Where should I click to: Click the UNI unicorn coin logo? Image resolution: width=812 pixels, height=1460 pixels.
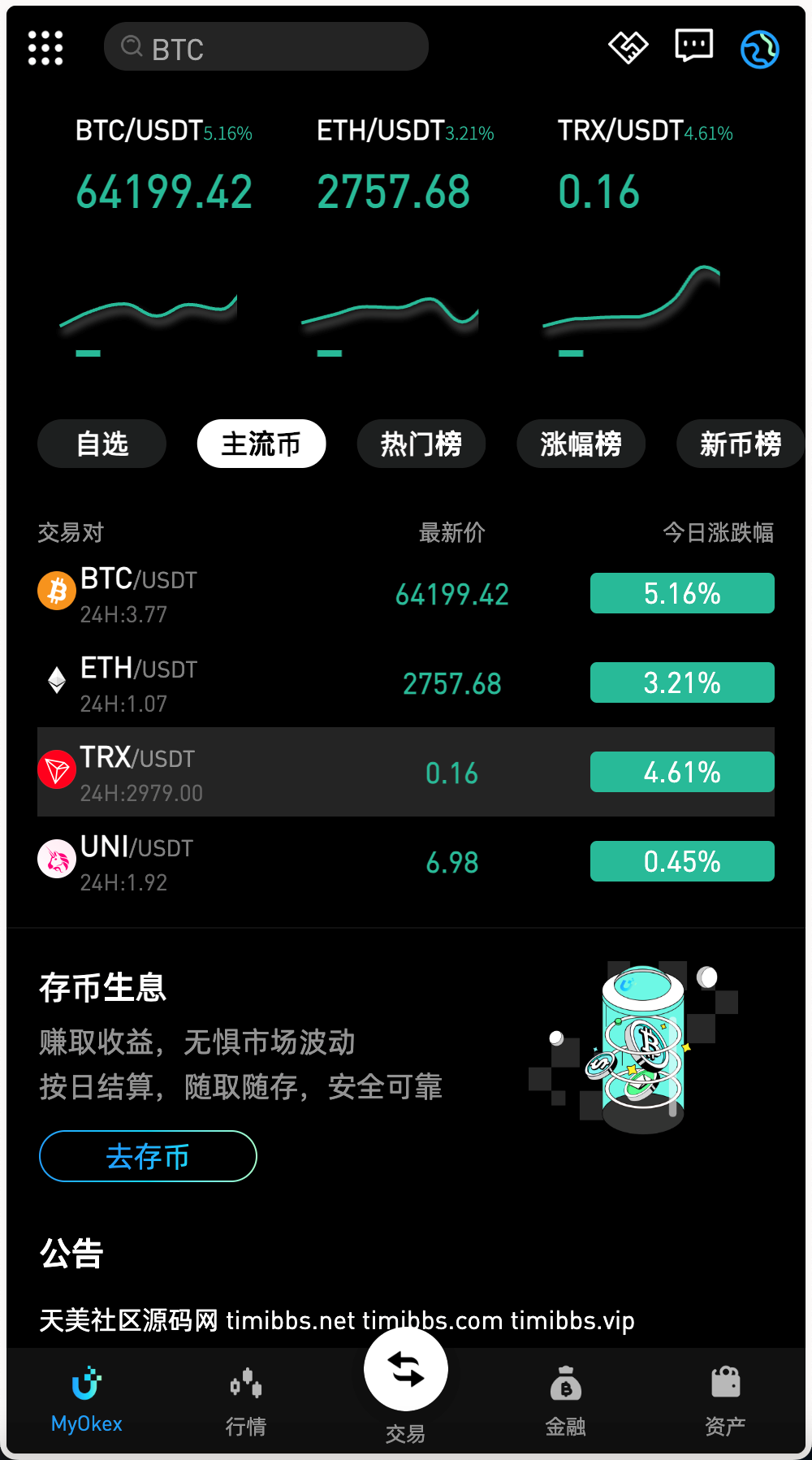tap(55, 859)
